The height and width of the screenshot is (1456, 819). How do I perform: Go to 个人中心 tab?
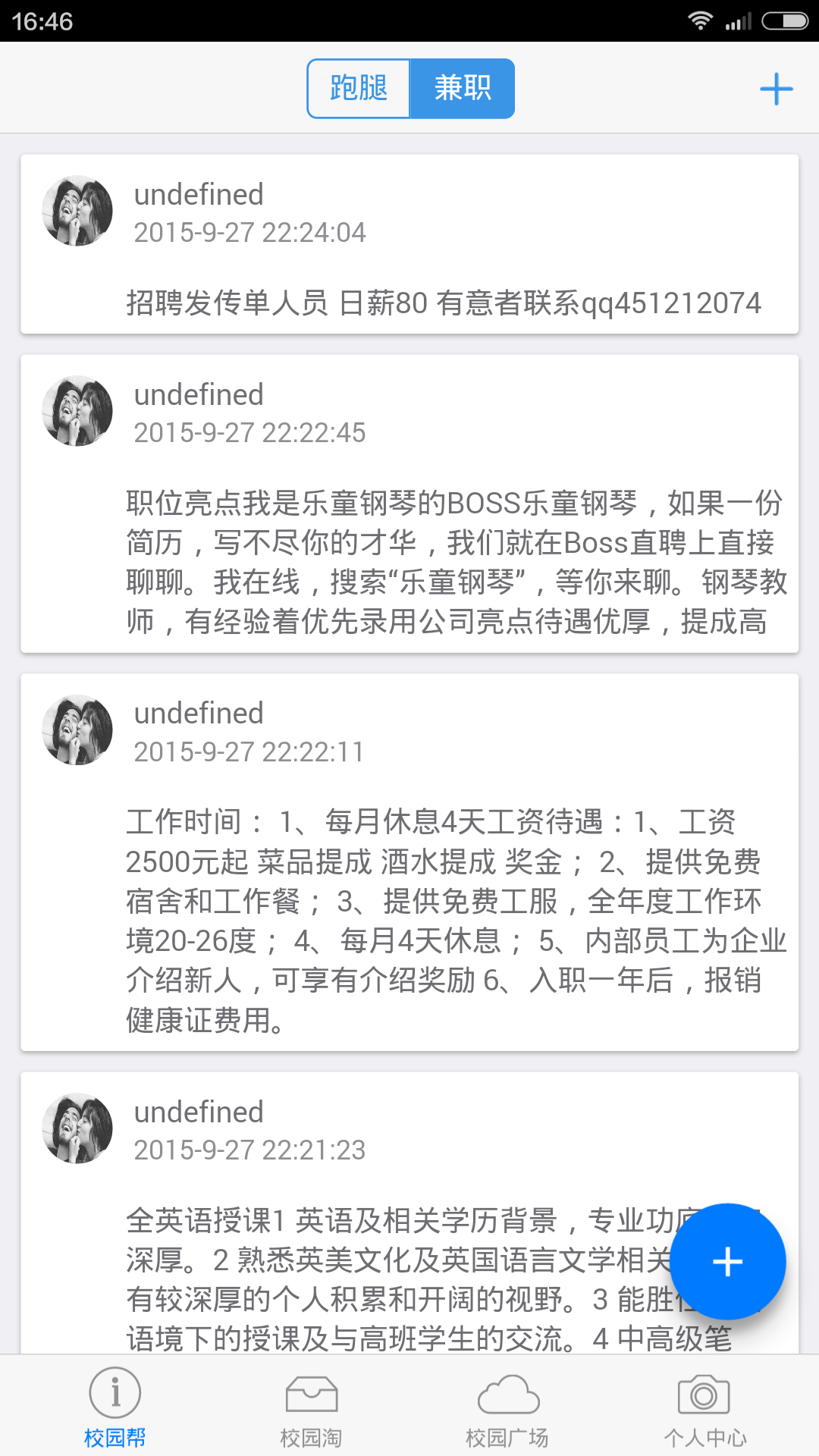(704, 1407)
